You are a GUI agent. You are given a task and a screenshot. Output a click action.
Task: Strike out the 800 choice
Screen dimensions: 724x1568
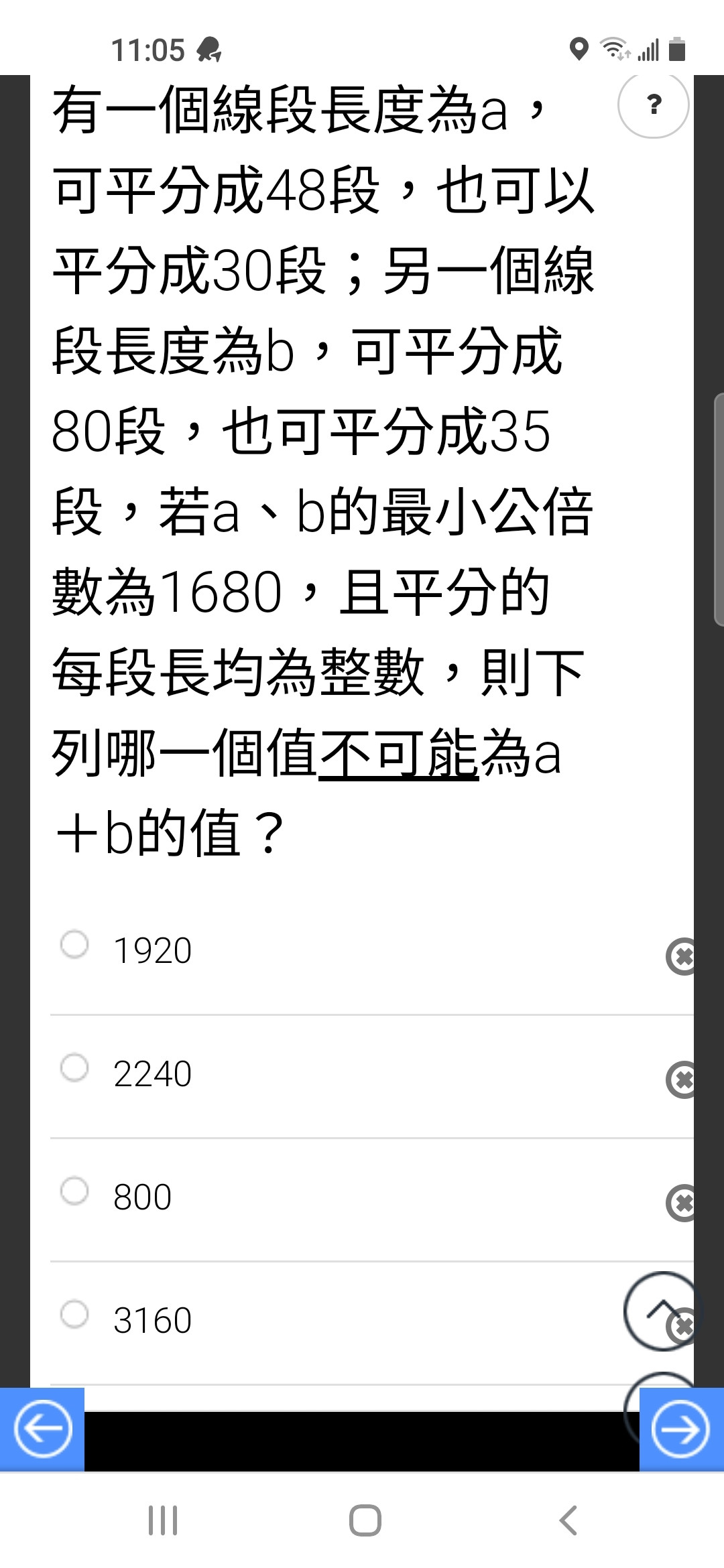point(680,1203)
